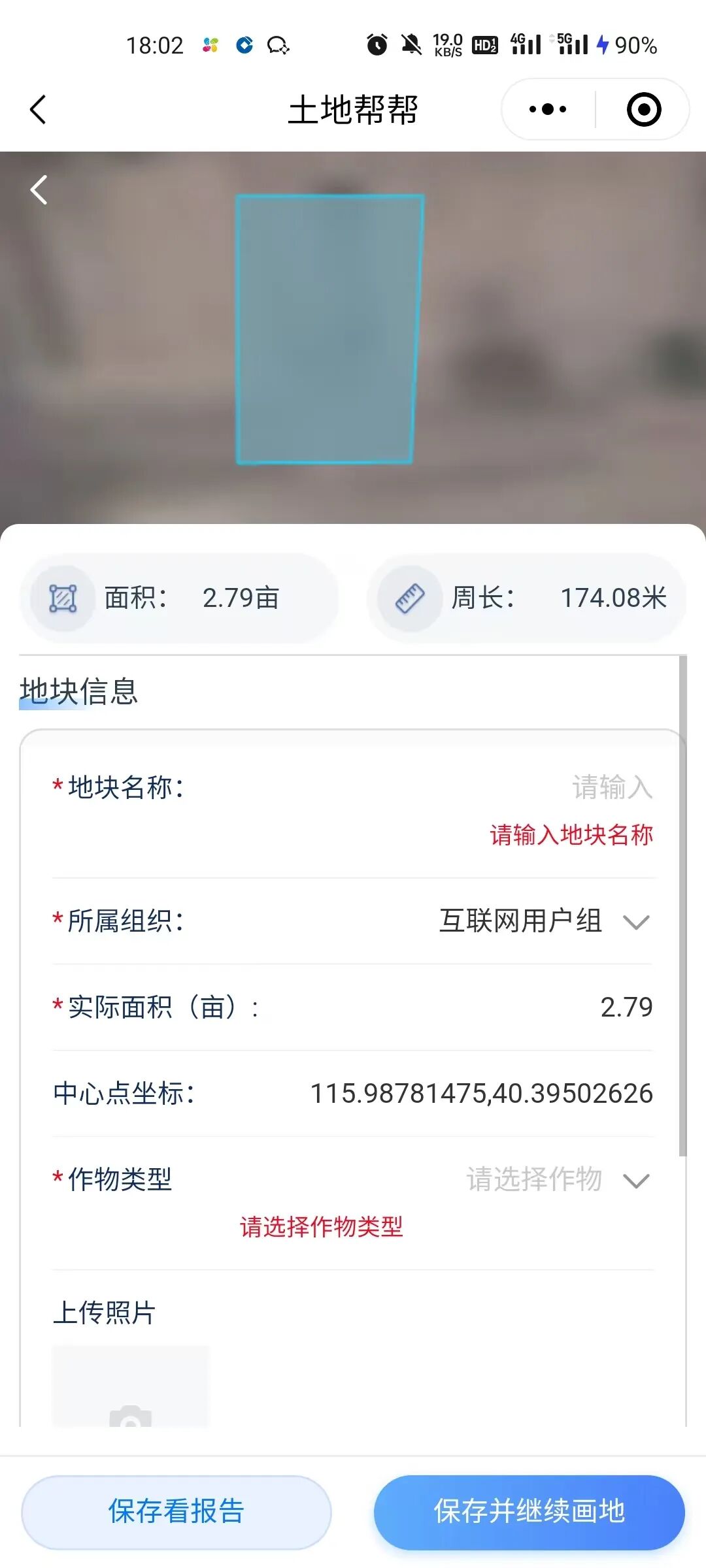Expand the 所属组织 dropdown
The width and height of the screenshot is (706, 1568).
544,921
